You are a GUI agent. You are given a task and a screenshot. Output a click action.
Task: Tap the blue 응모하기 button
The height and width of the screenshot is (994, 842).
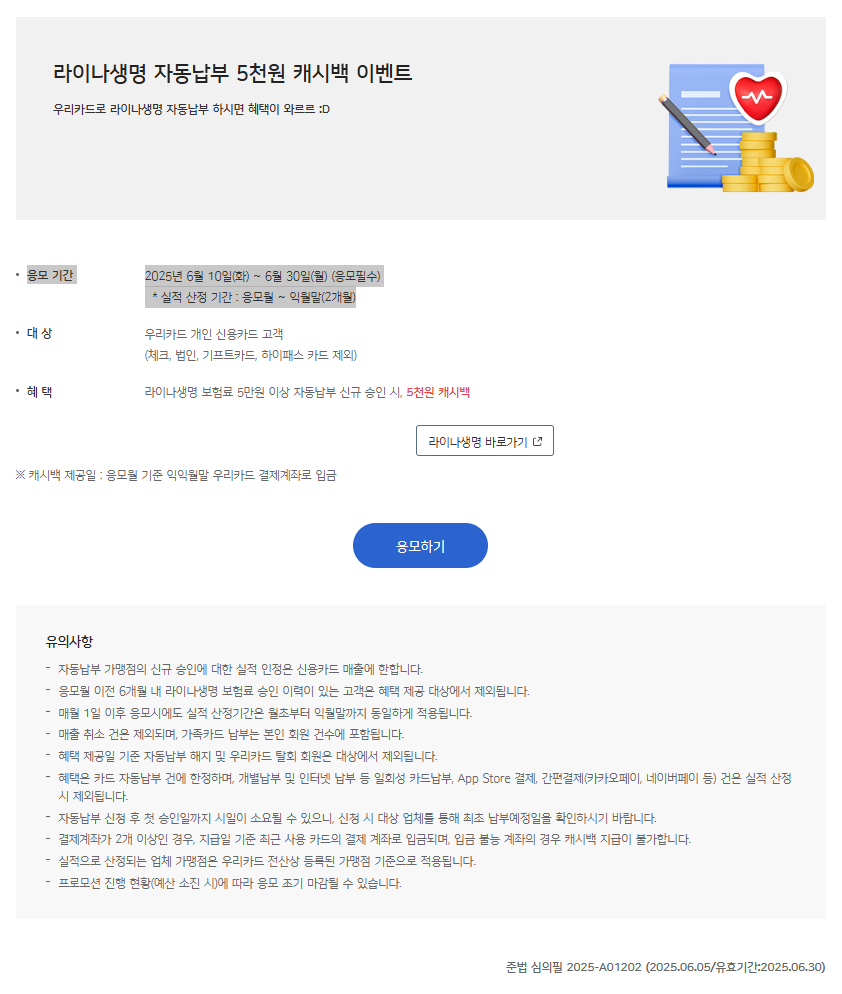(420, 546)
